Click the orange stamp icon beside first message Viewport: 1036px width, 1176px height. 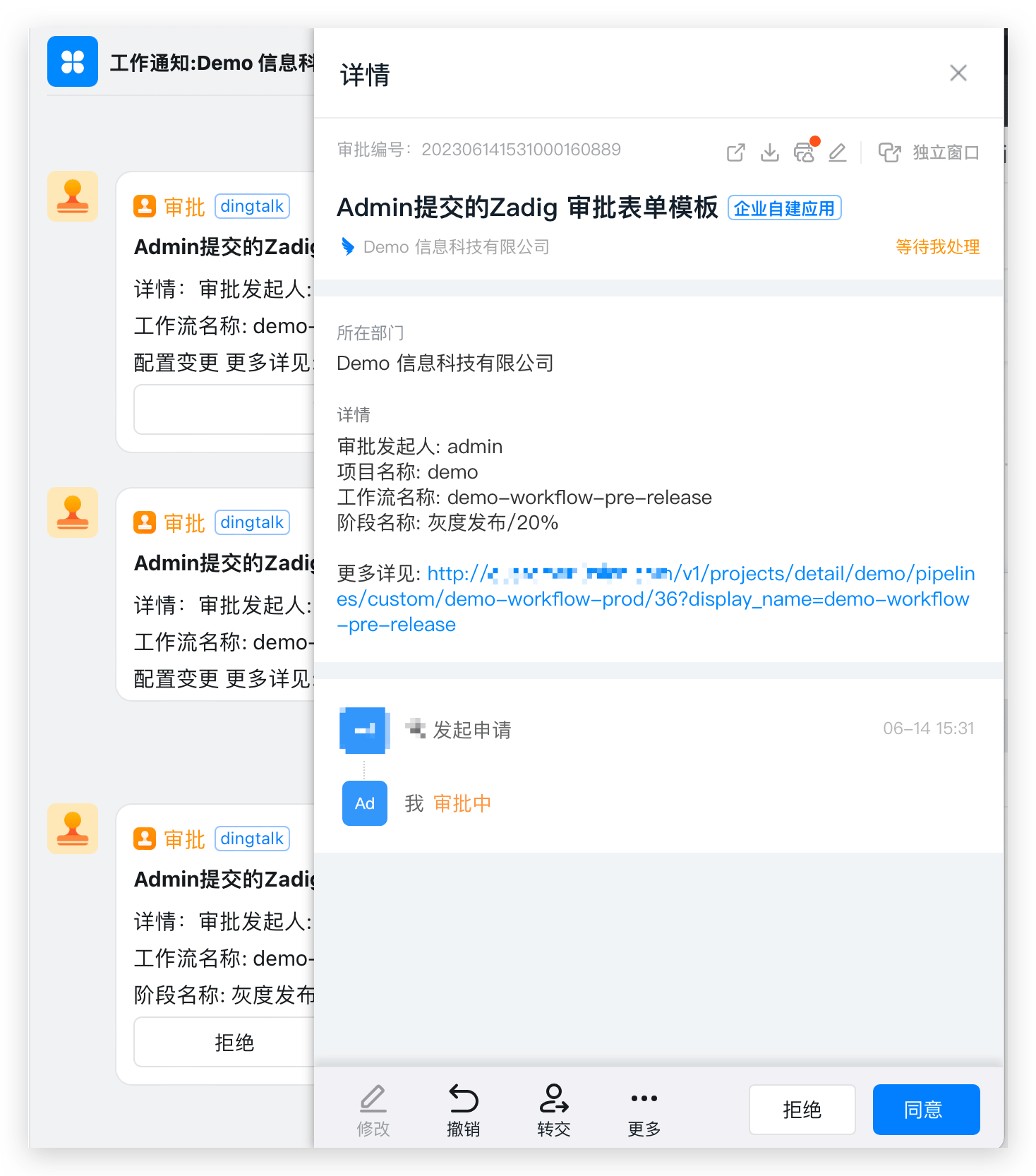(73, 196)
